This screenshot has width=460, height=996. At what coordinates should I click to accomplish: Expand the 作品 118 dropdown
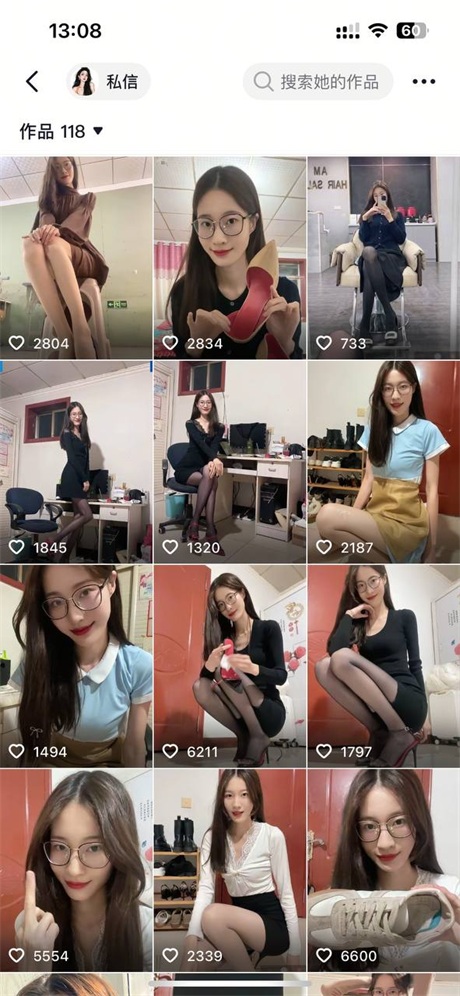click(61, 131)
